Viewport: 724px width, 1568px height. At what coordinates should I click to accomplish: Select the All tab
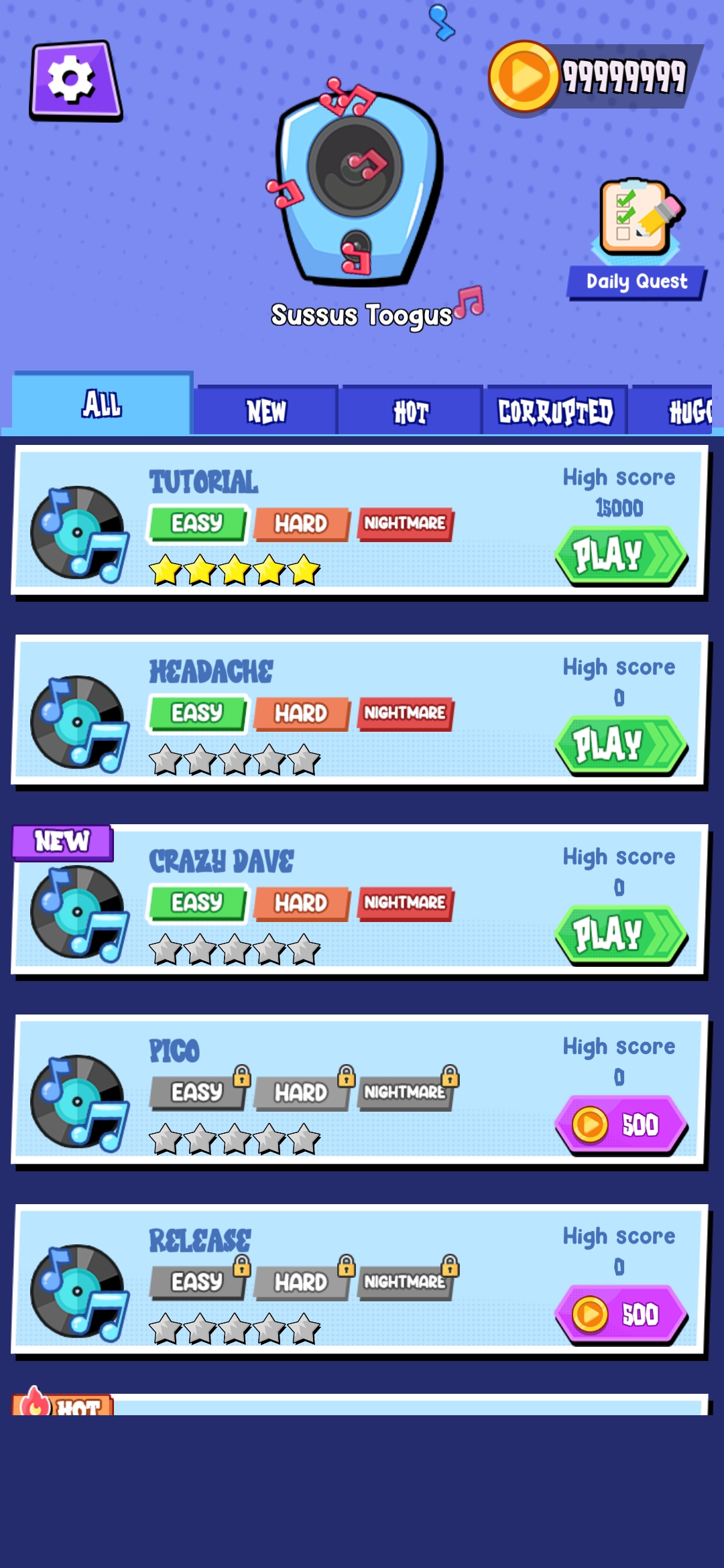tap(102, 404)
